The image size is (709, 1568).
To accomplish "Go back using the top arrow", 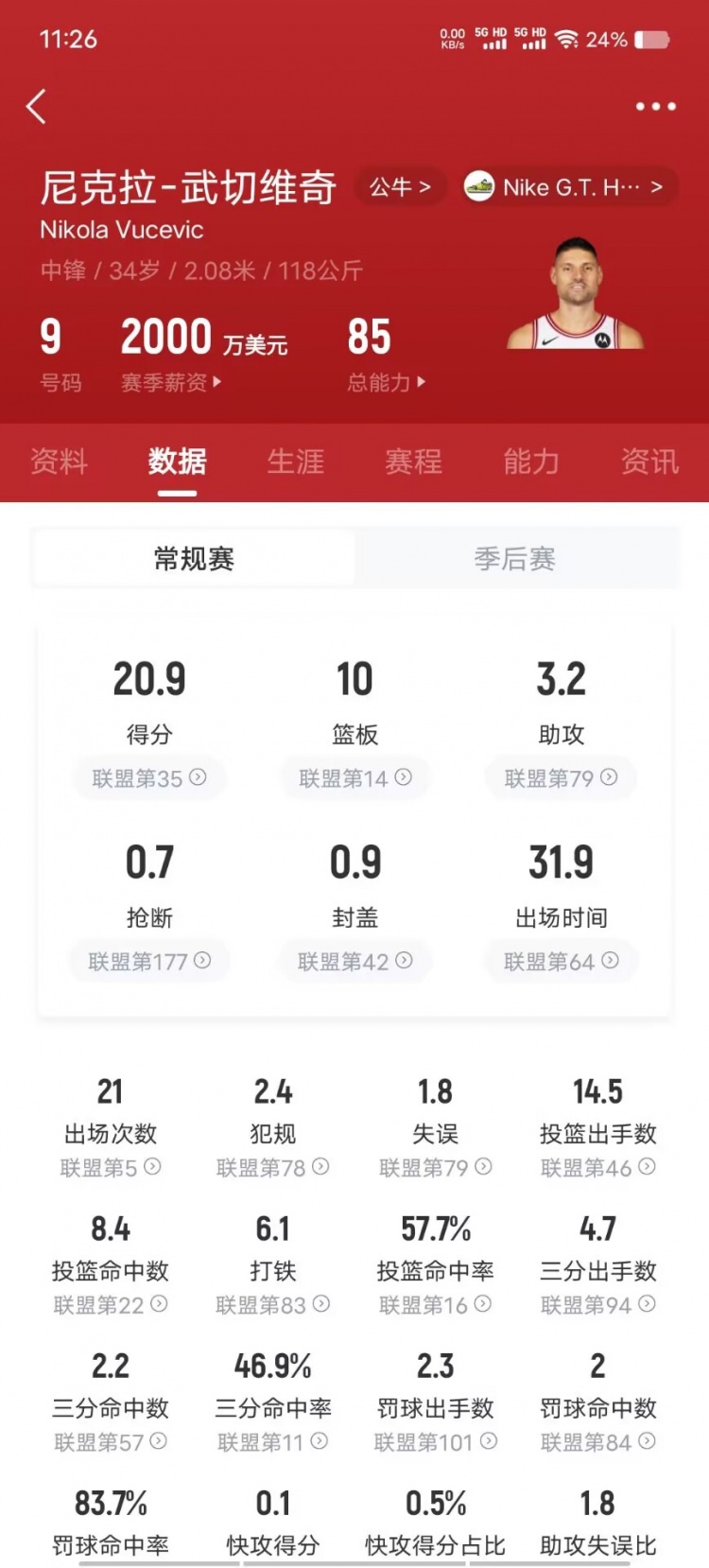I will click(36, 107).
